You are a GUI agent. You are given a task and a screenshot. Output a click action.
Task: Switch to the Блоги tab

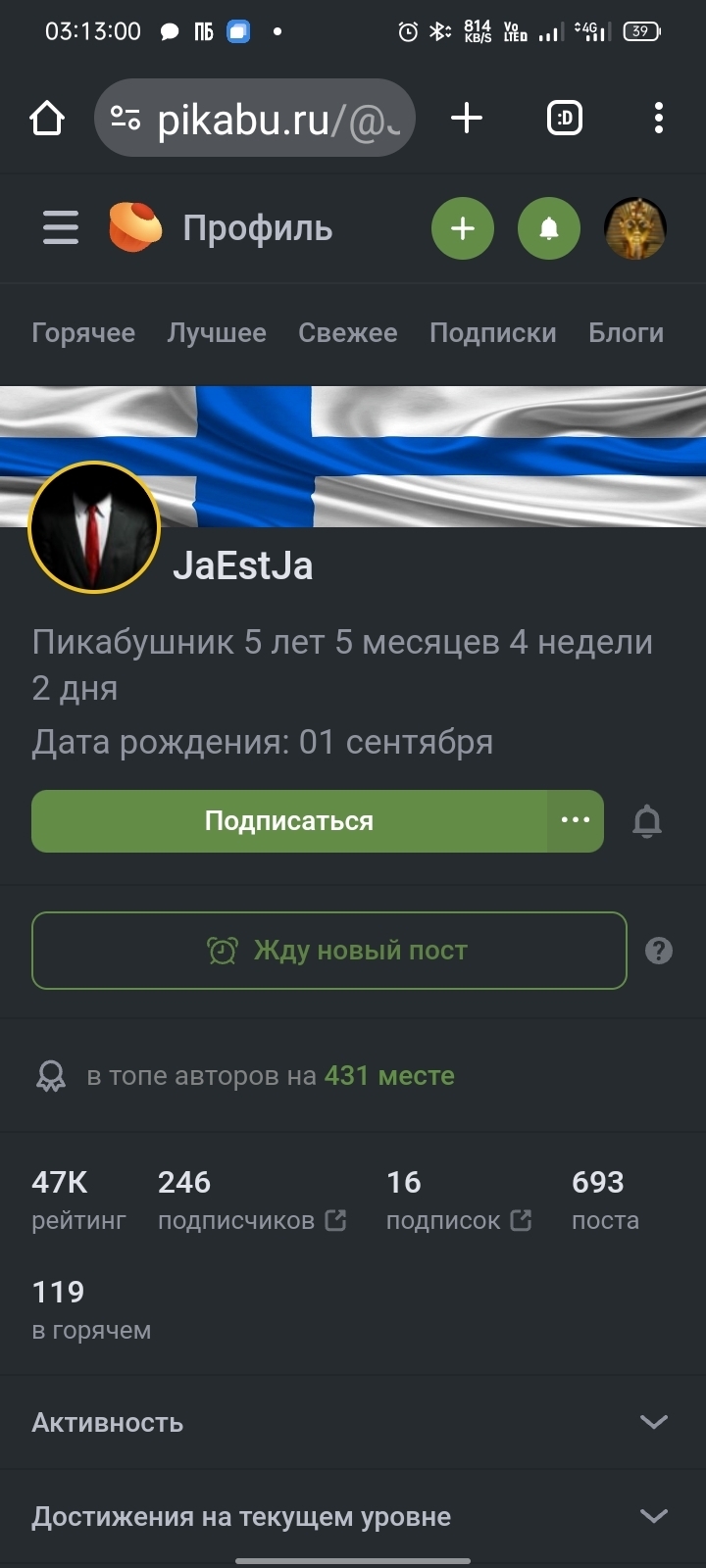[x=626, y=333]
